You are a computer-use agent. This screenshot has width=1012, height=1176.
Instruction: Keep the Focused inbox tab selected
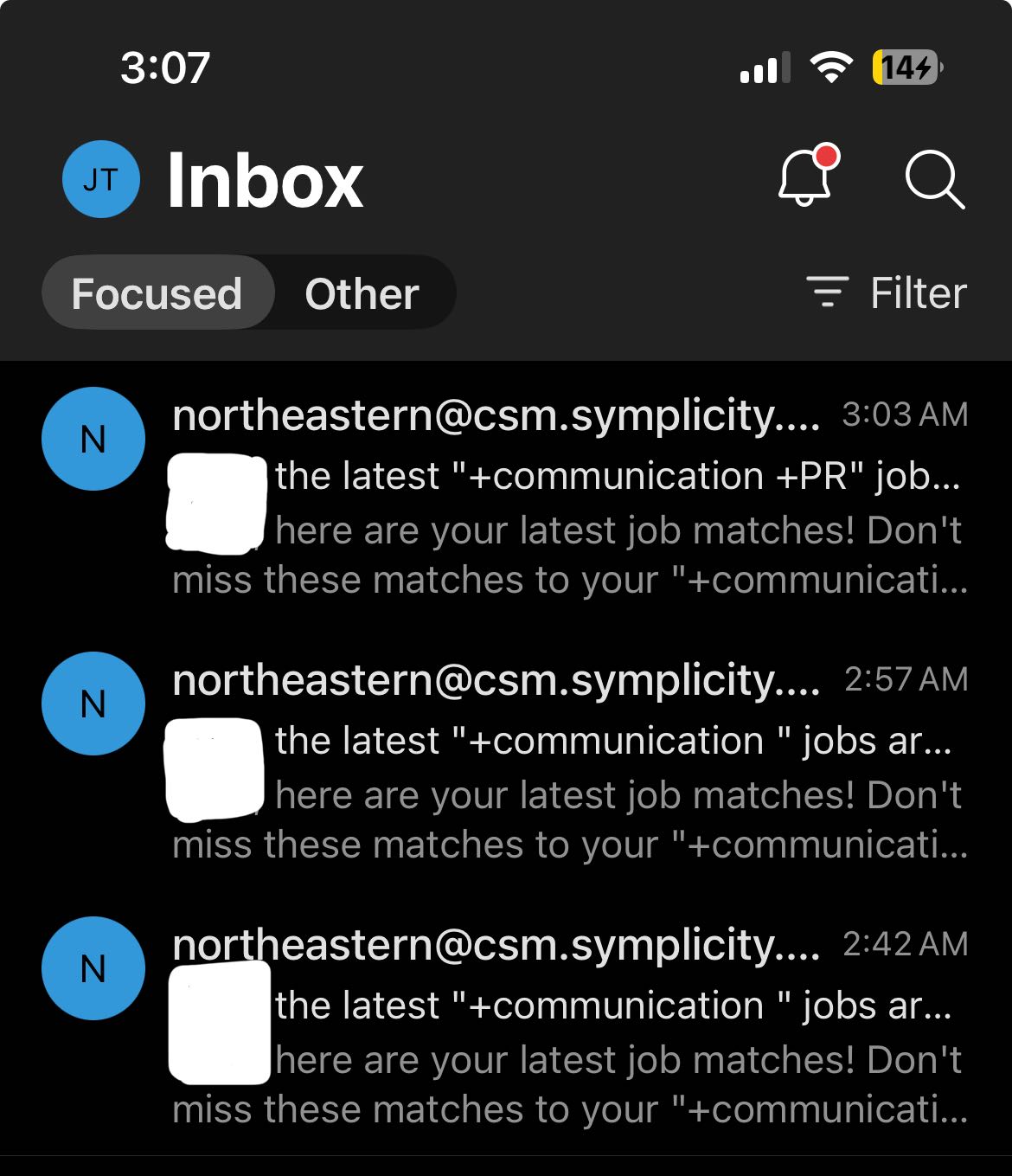point(157,292)
